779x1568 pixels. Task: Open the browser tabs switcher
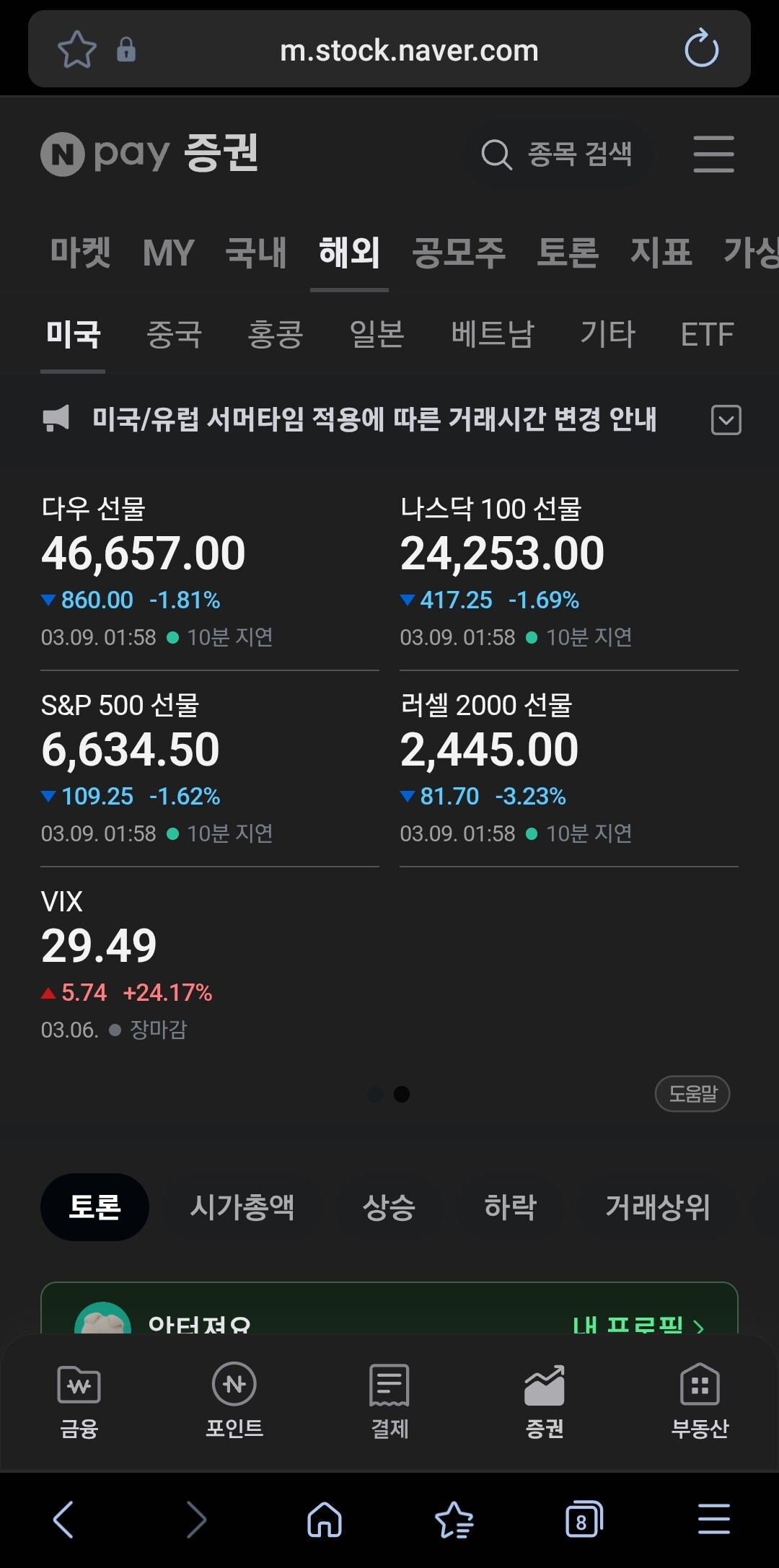pyautogui.click(x=584, y=1519)
